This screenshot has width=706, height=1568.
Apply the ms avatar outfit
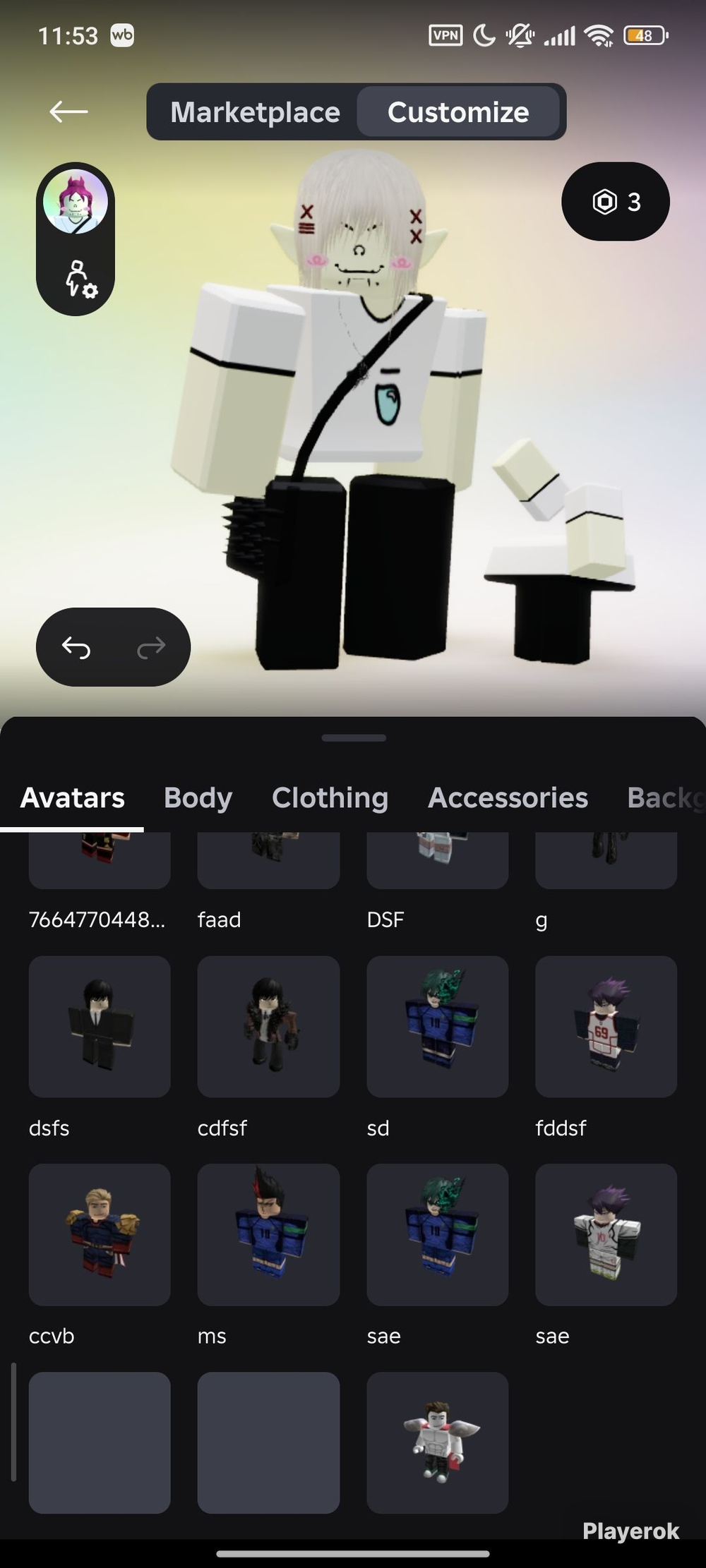point(268,1235)
